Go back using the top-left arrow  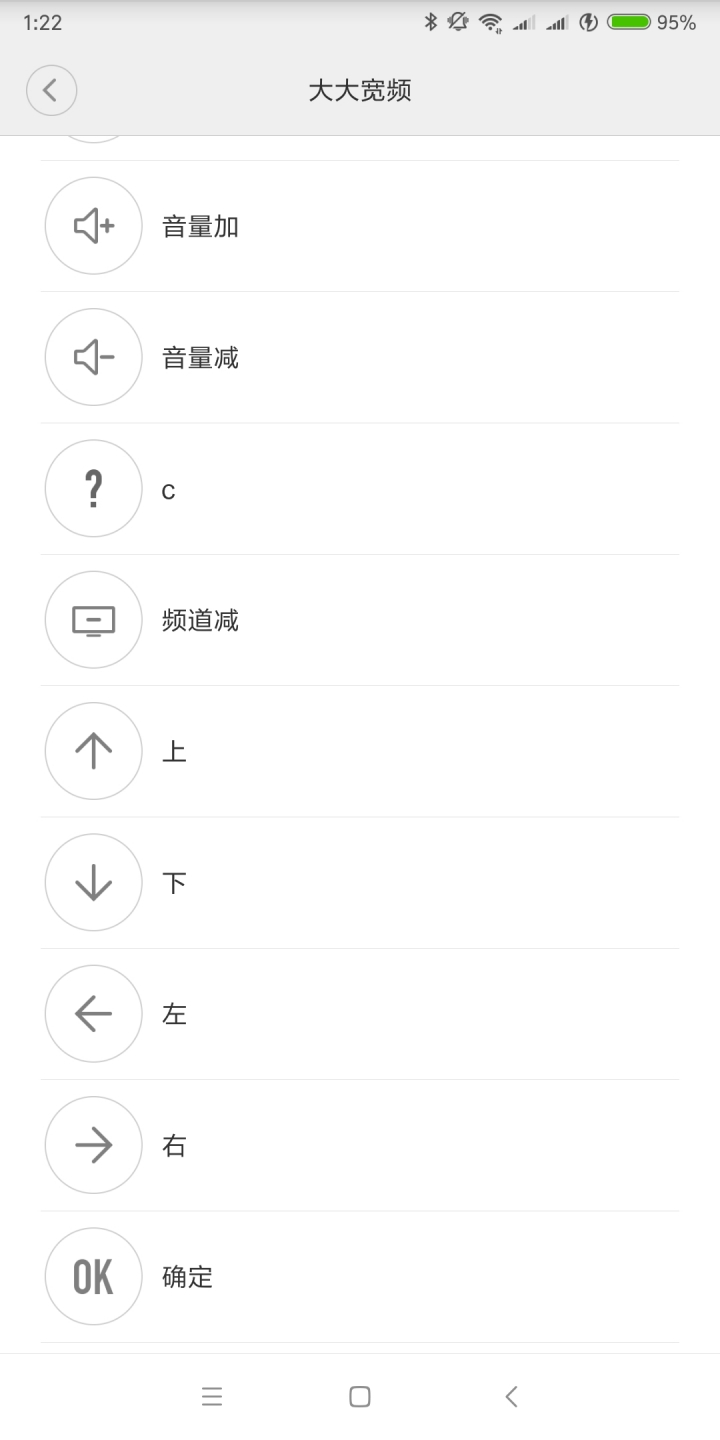(x=51, y=90)
